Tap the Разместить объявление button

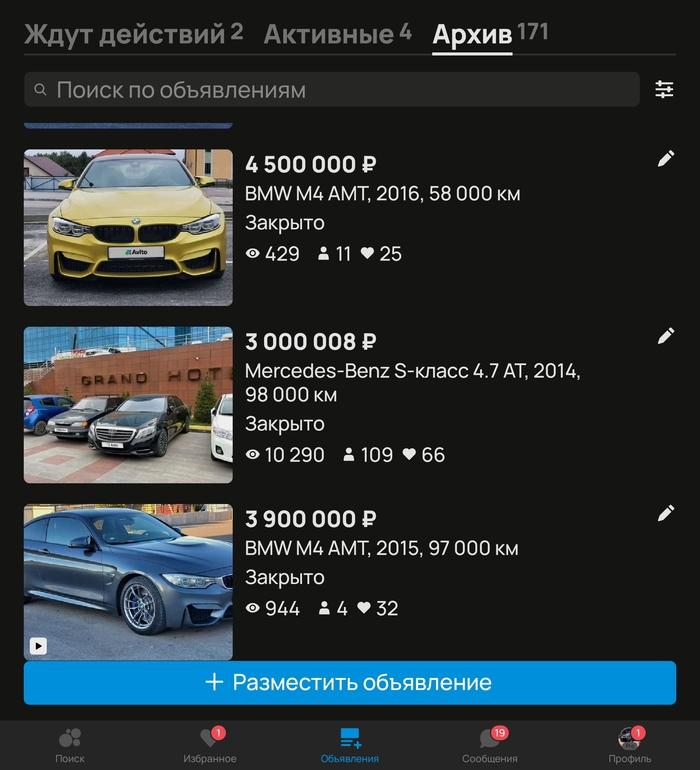tap(350, 683)
